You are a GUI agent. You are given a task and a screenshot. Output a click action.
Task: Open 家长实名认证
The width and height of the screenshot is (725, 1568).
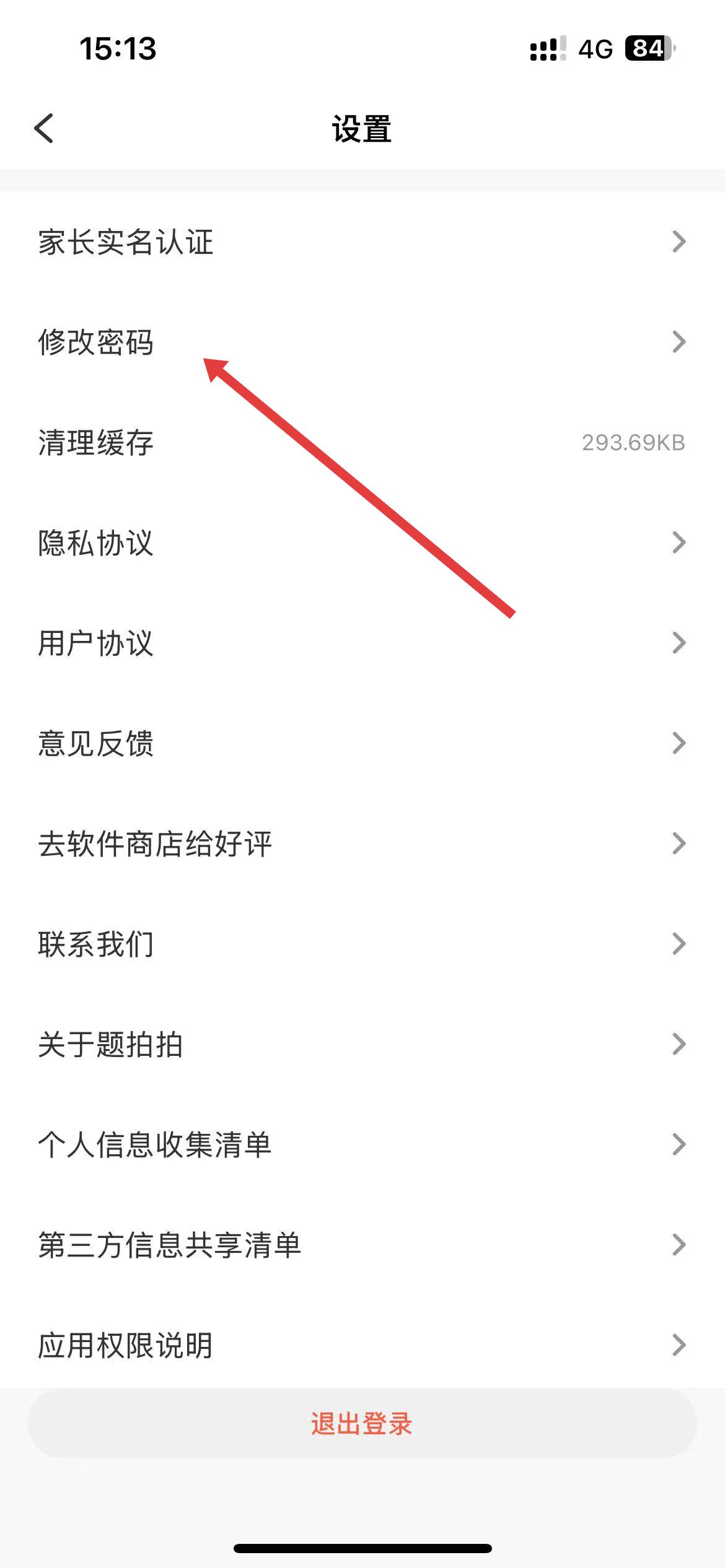tap(126, 242)
